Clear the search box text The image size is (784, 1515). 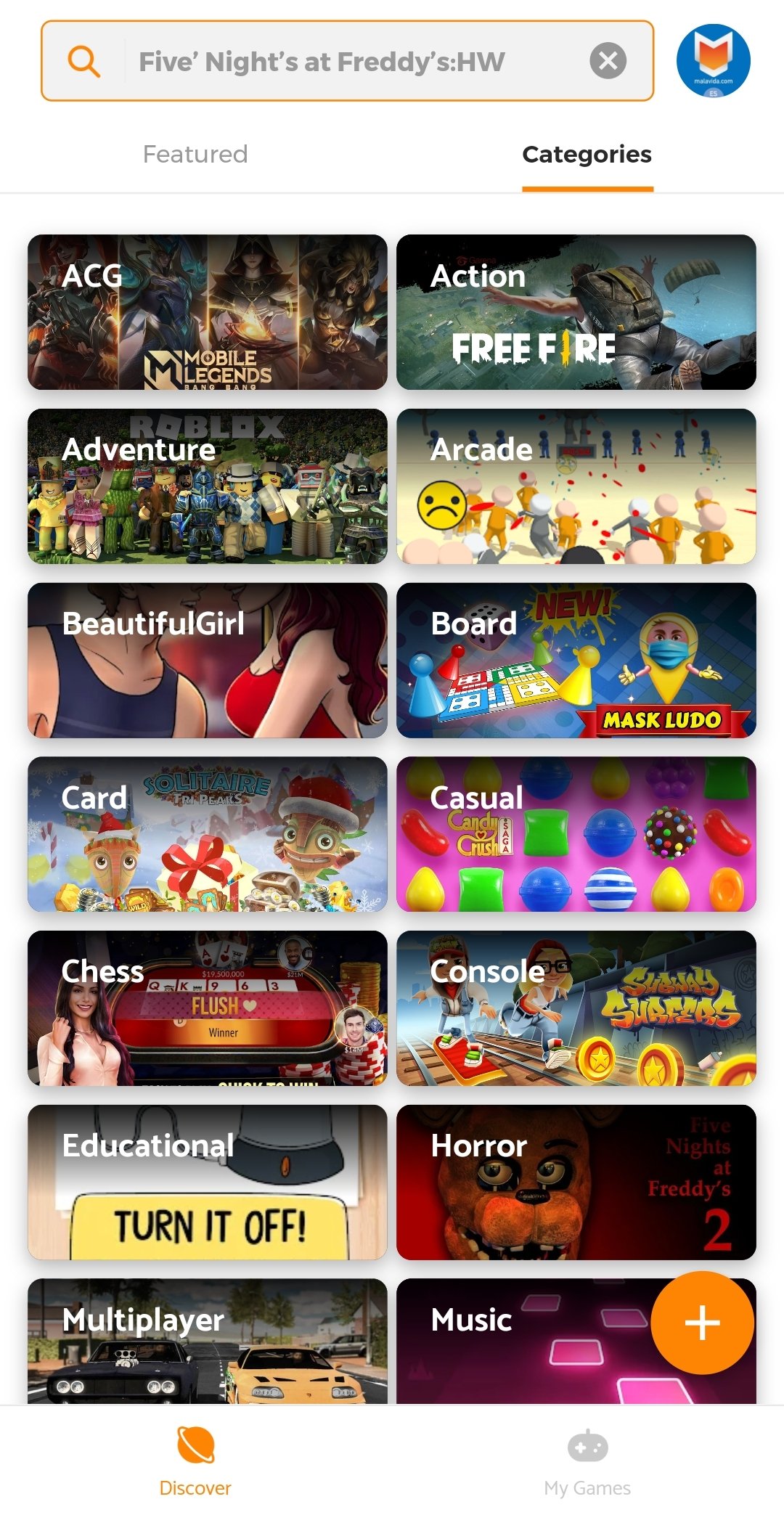point(608,61)
